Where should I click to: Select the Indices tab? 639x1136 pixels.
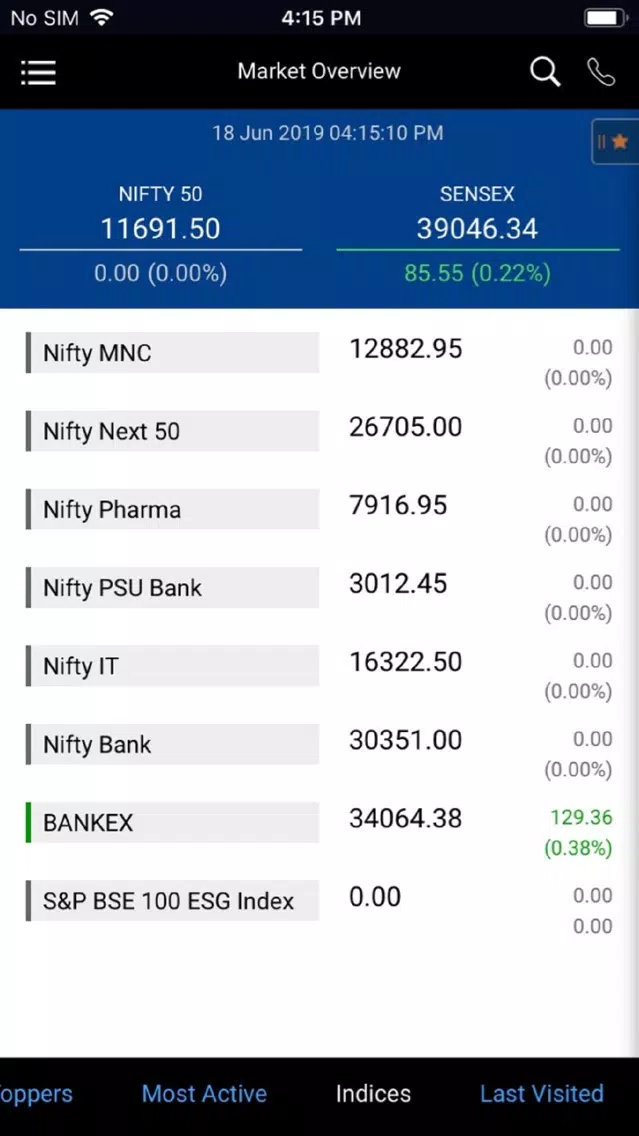coord(373,1093)
